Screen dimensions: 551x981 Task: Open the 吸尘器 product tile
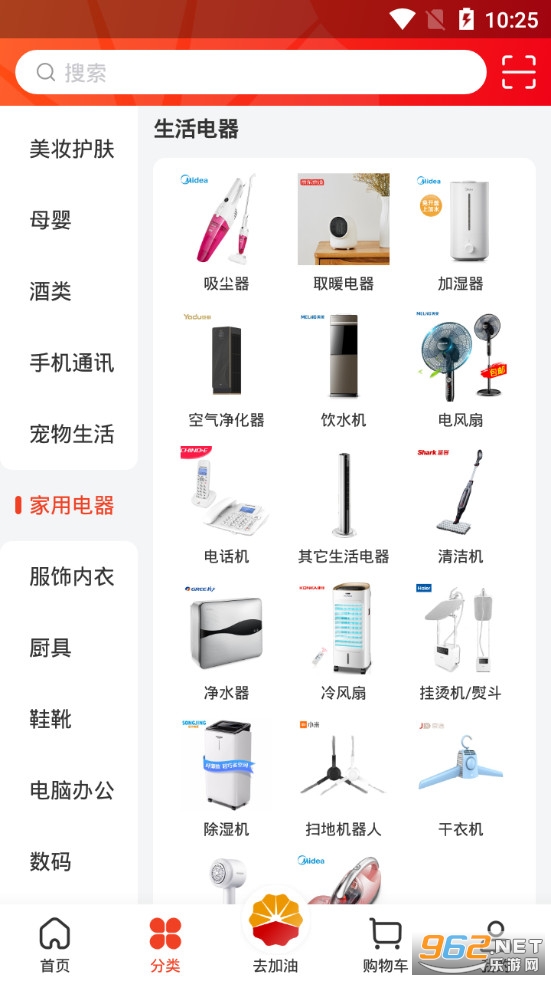click(x=226, y=233)
